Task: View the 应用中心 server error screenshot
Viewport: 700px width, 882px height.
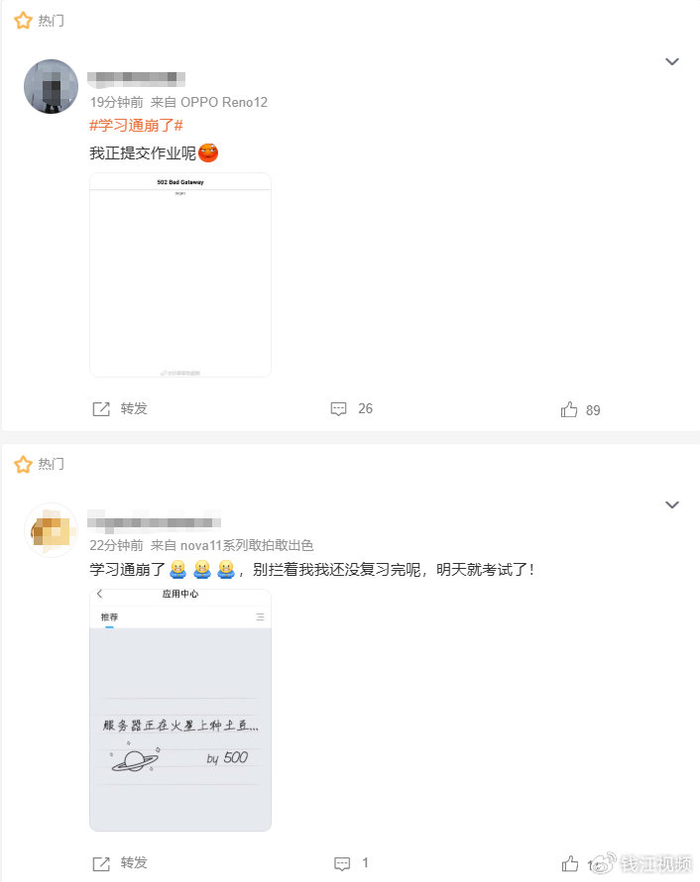Action: (180, 710)
